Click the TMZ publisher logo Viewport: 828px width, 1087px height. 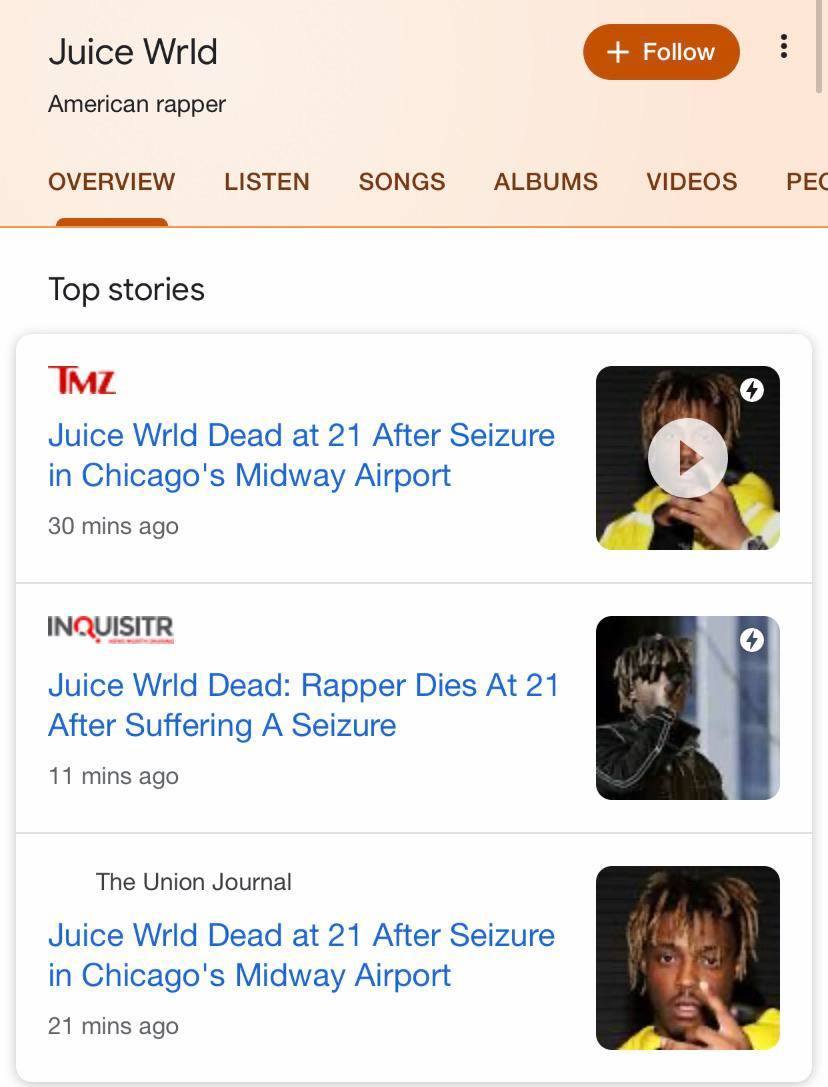(82, 380)
